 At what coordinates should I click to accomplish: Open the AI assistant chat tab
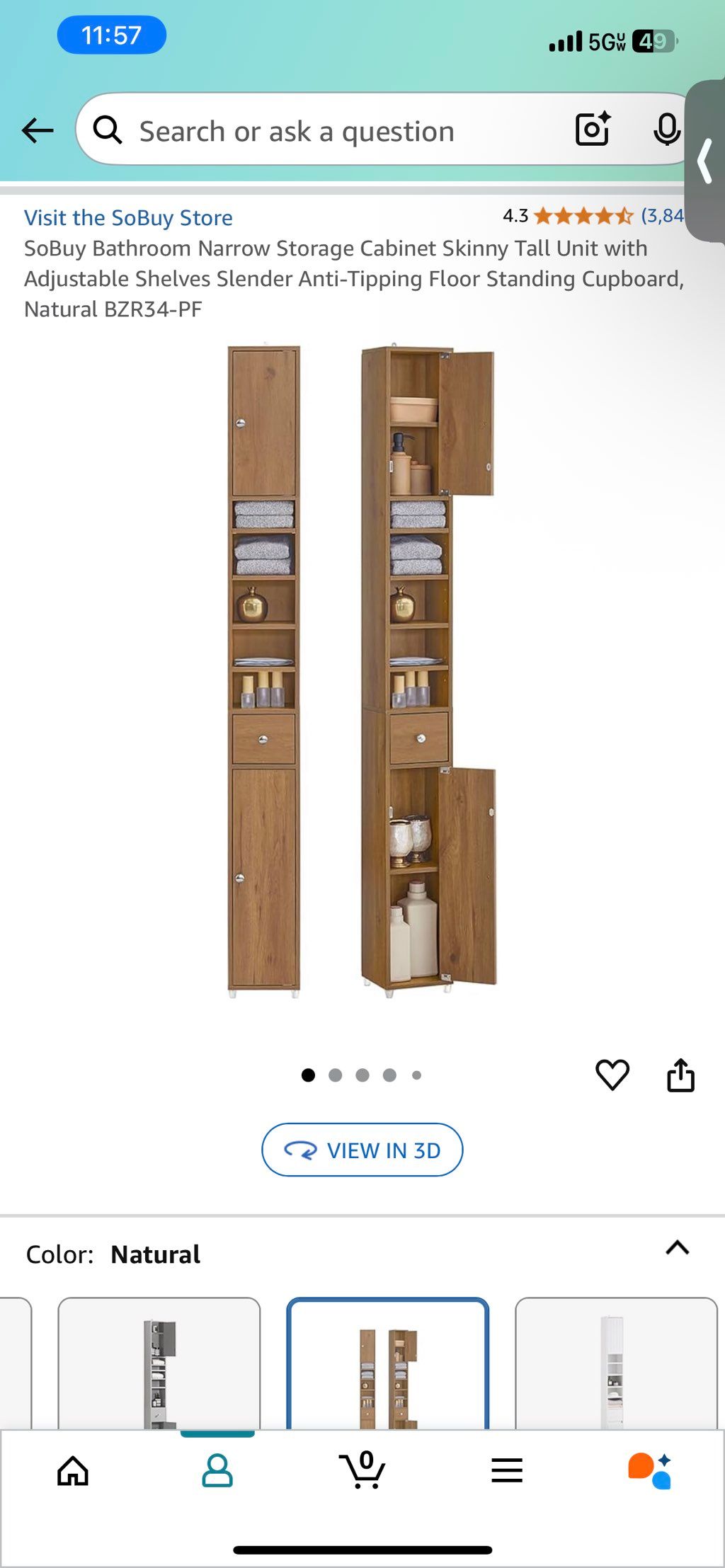tap(650, 1471)
